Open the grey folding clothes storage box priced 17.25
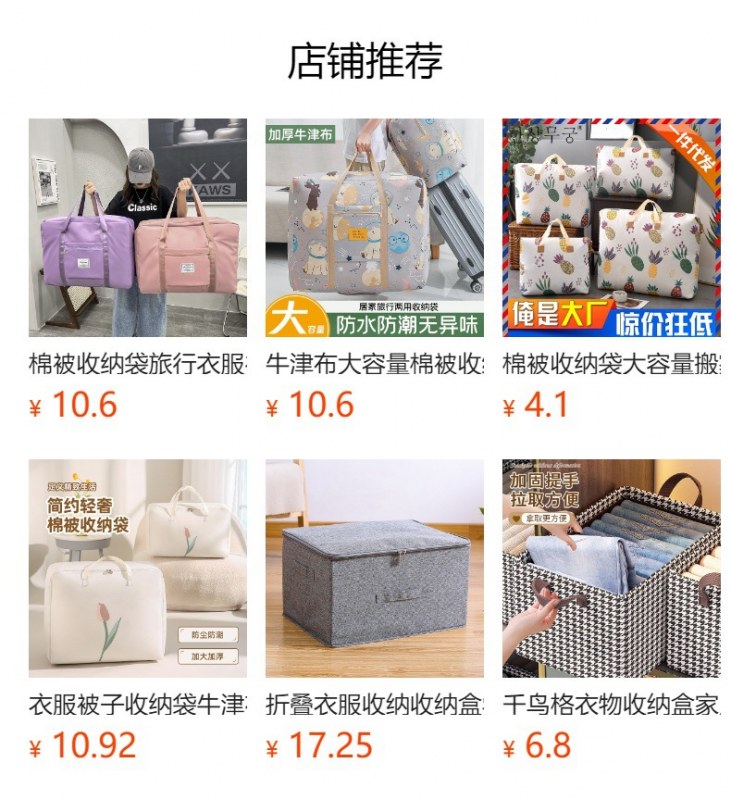 pyautogui.click(x=374, y=568)
